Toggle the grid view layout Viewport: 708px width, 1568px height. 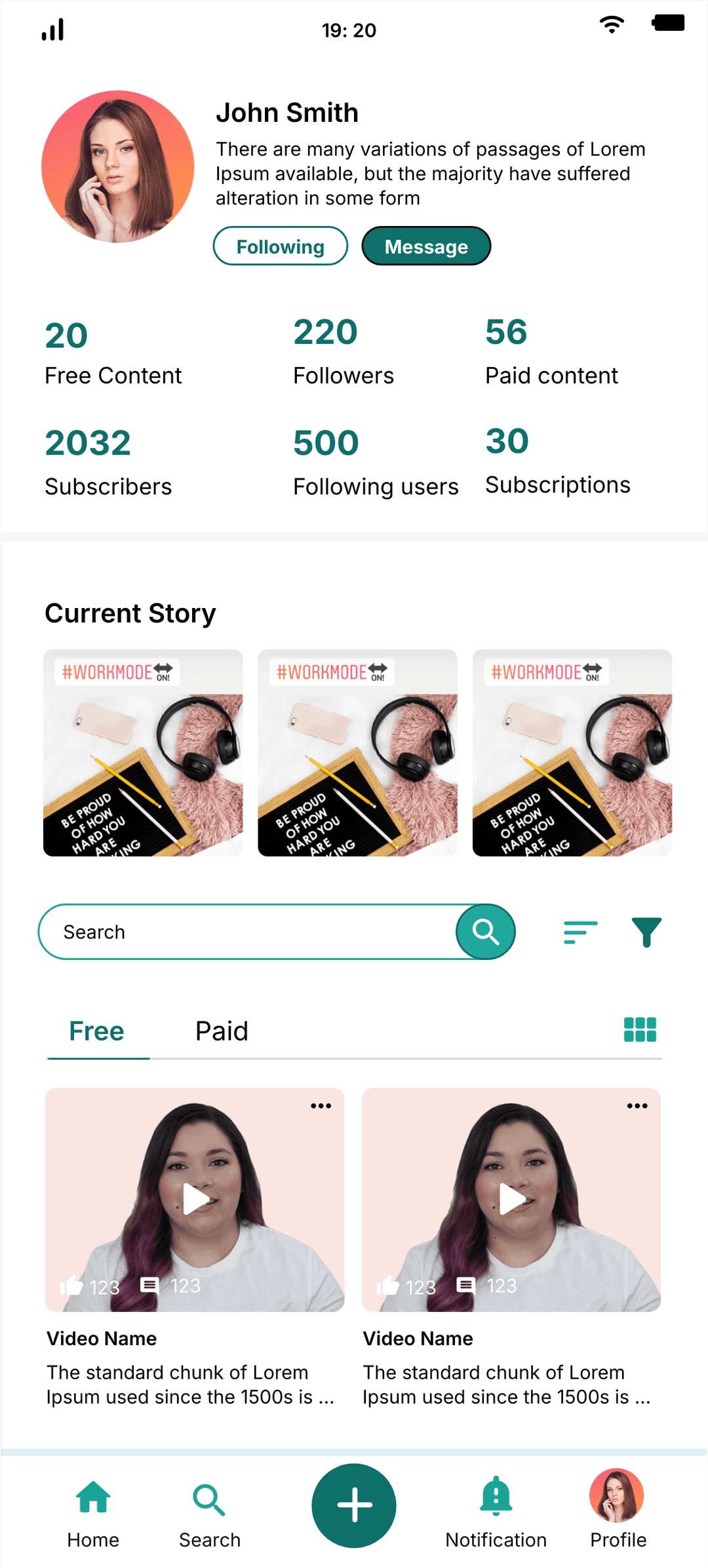(x=640, y=1029)
